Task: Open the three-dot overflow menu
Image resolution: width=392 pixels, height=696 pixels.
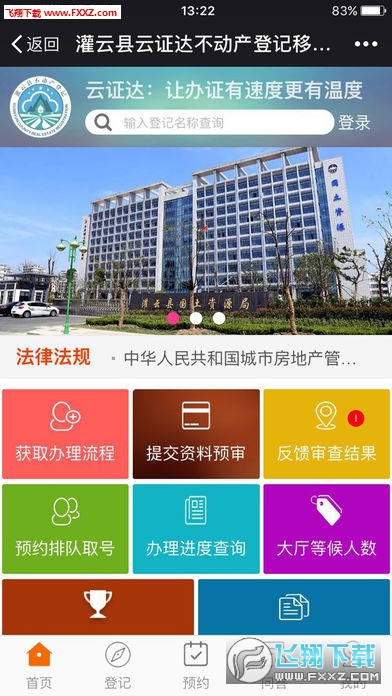Action: [366, 44]
